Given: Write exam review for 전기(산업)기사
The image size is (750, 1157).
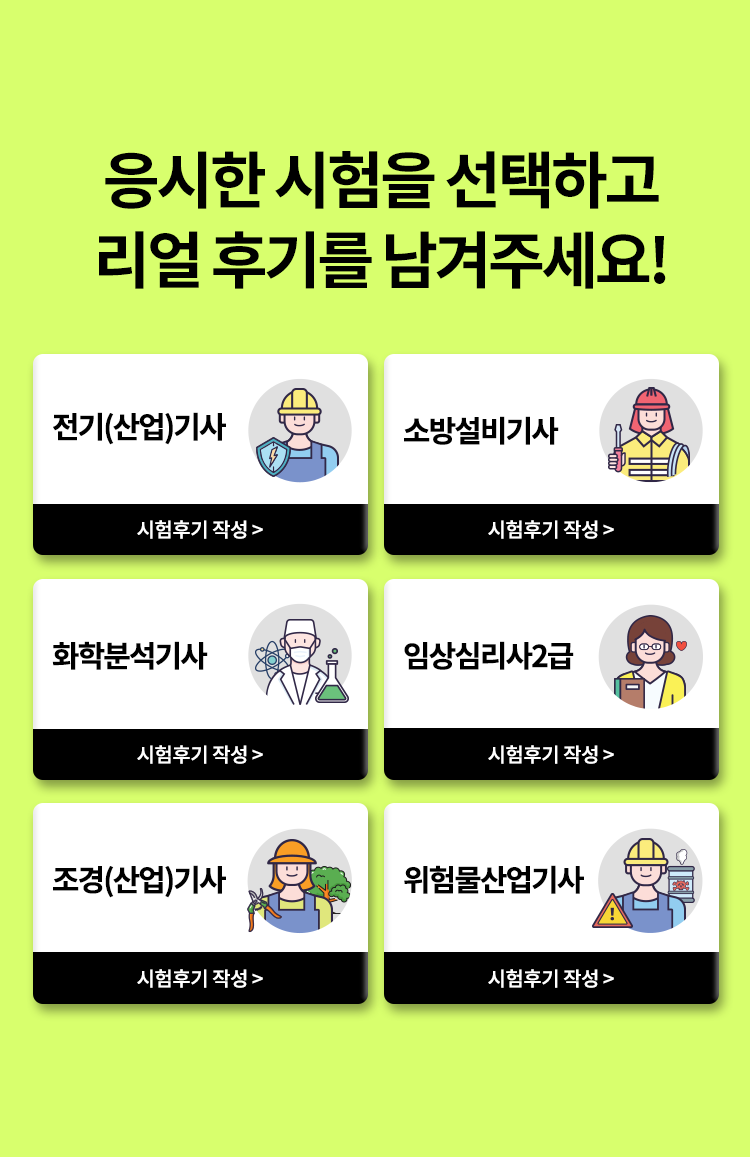Looking at the screenshot, I should point(200,529).
